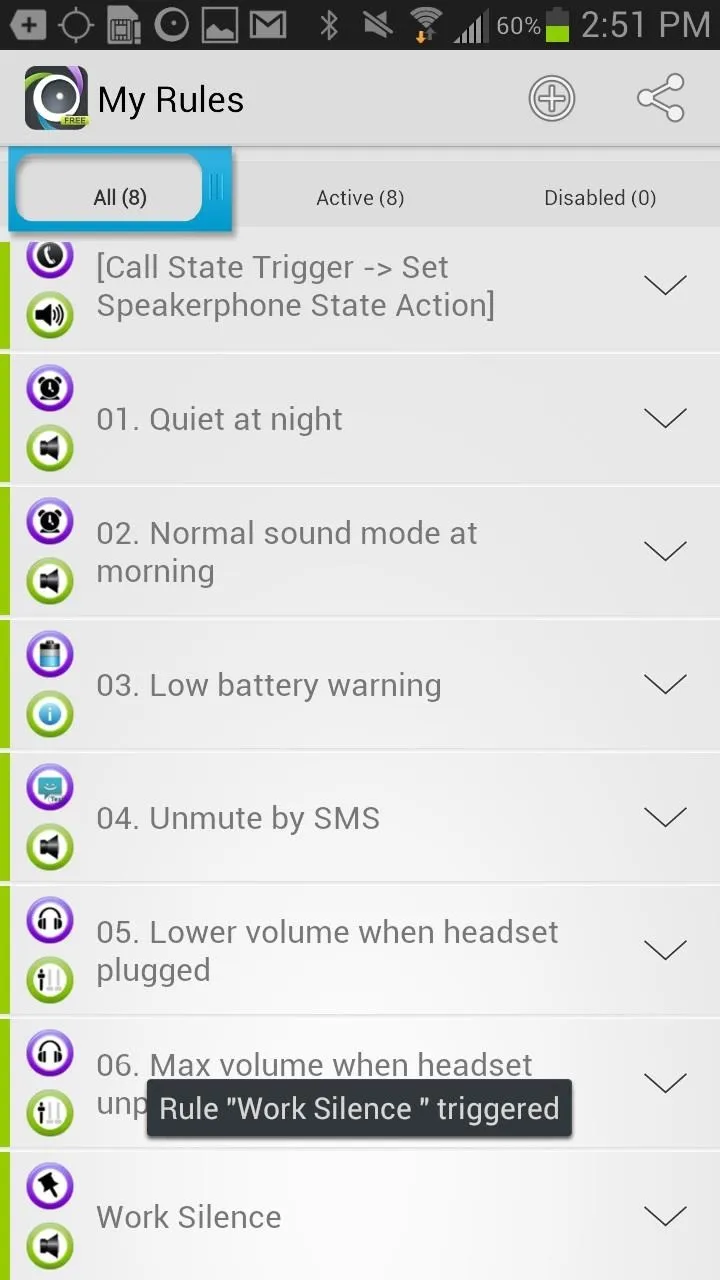
Task: Select the All (8) tab
Action: [120, 197]
